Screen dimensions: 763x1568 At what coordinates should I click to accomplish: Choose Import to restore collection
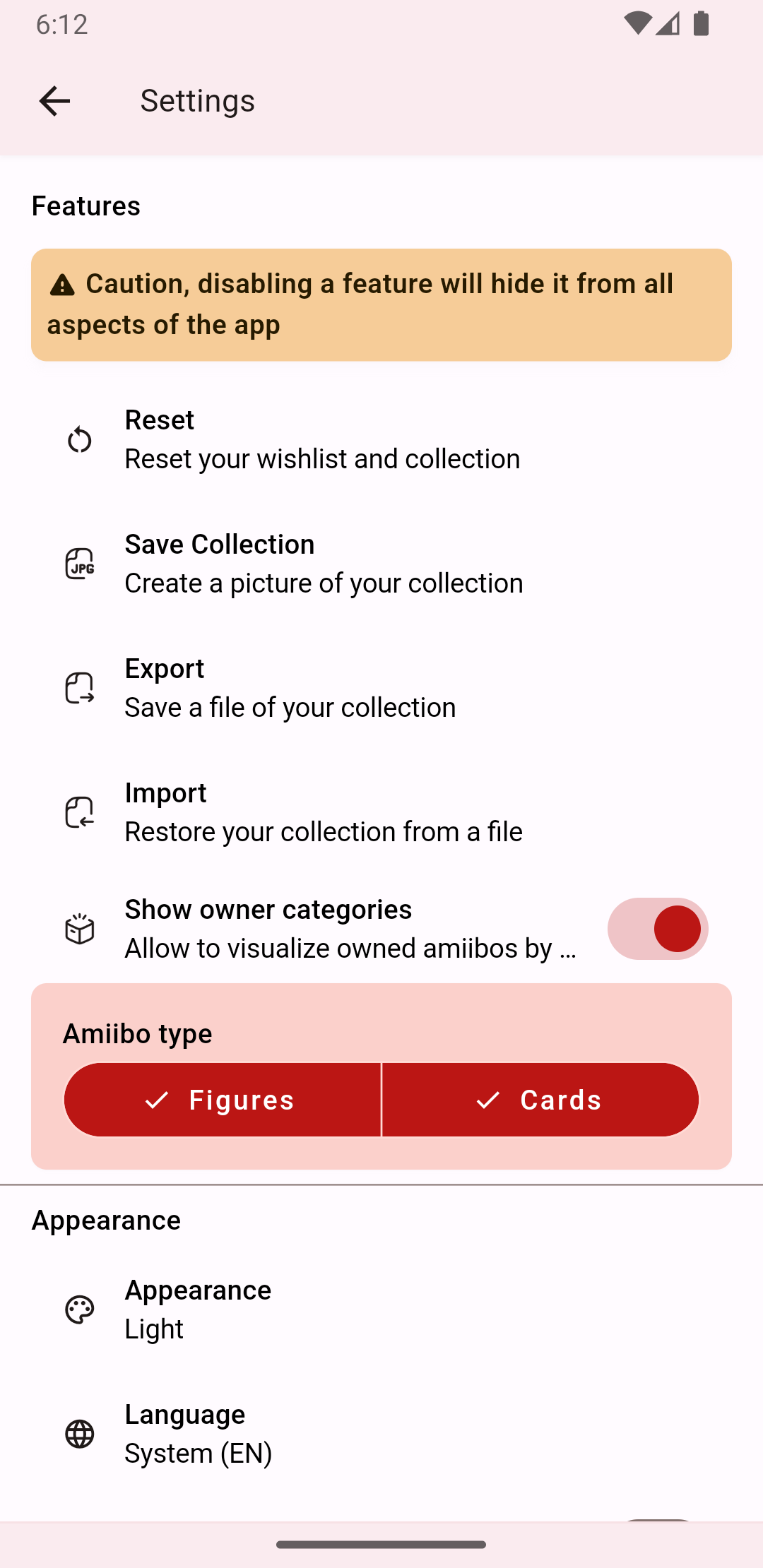(381, 812)
